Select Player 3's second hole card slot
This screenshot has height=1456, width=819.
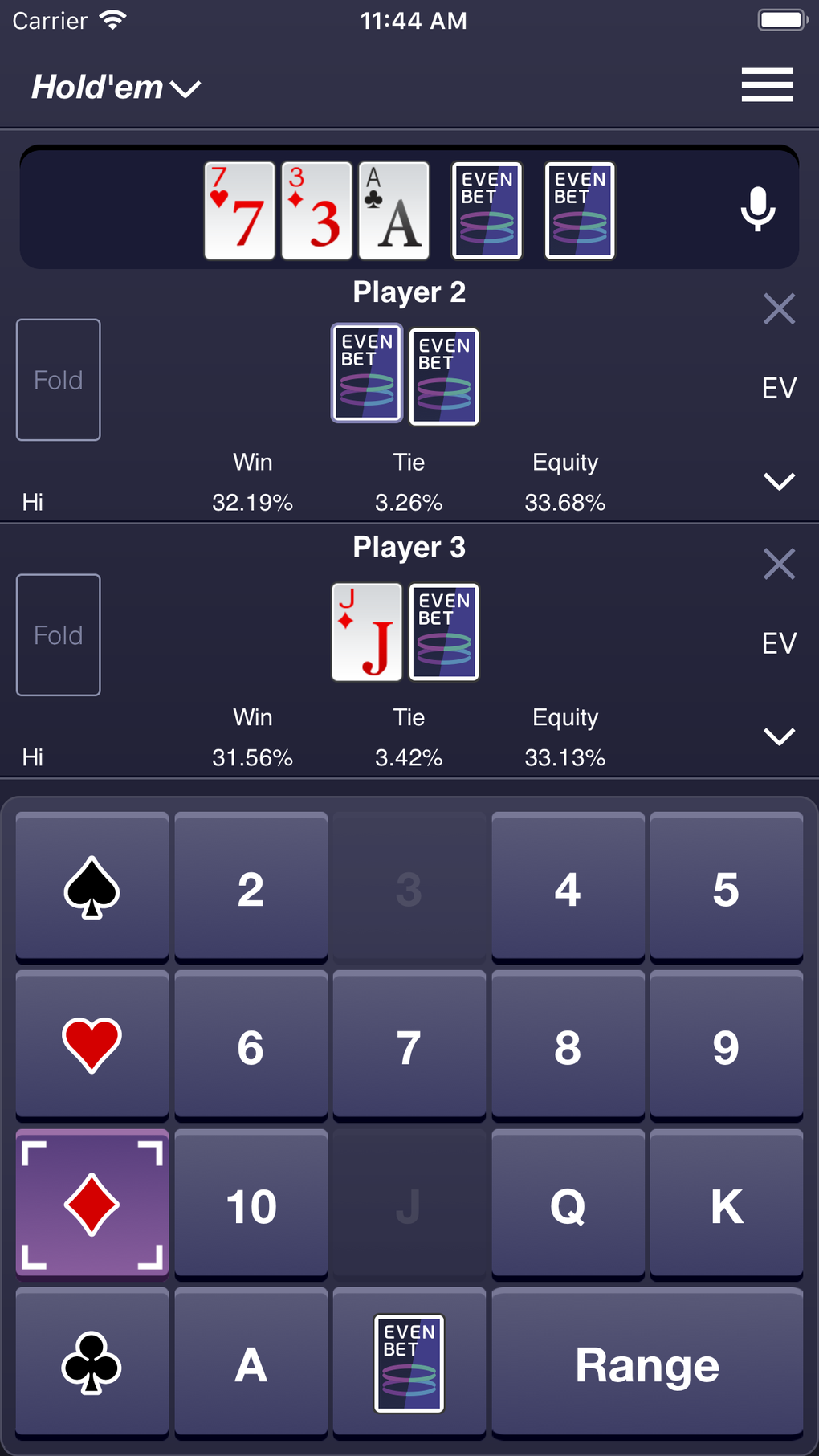coord(444,632)
